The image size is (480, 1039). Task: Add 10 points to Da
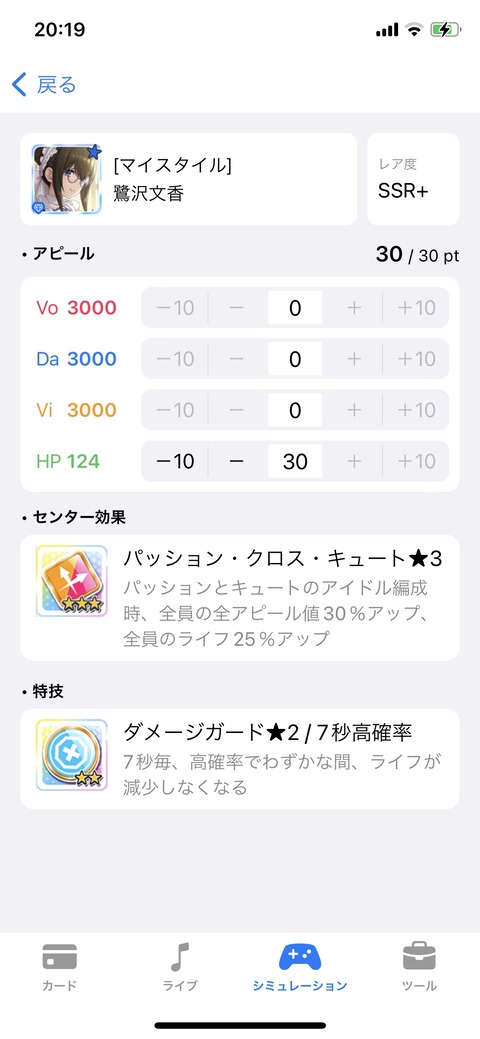point(416,358)
